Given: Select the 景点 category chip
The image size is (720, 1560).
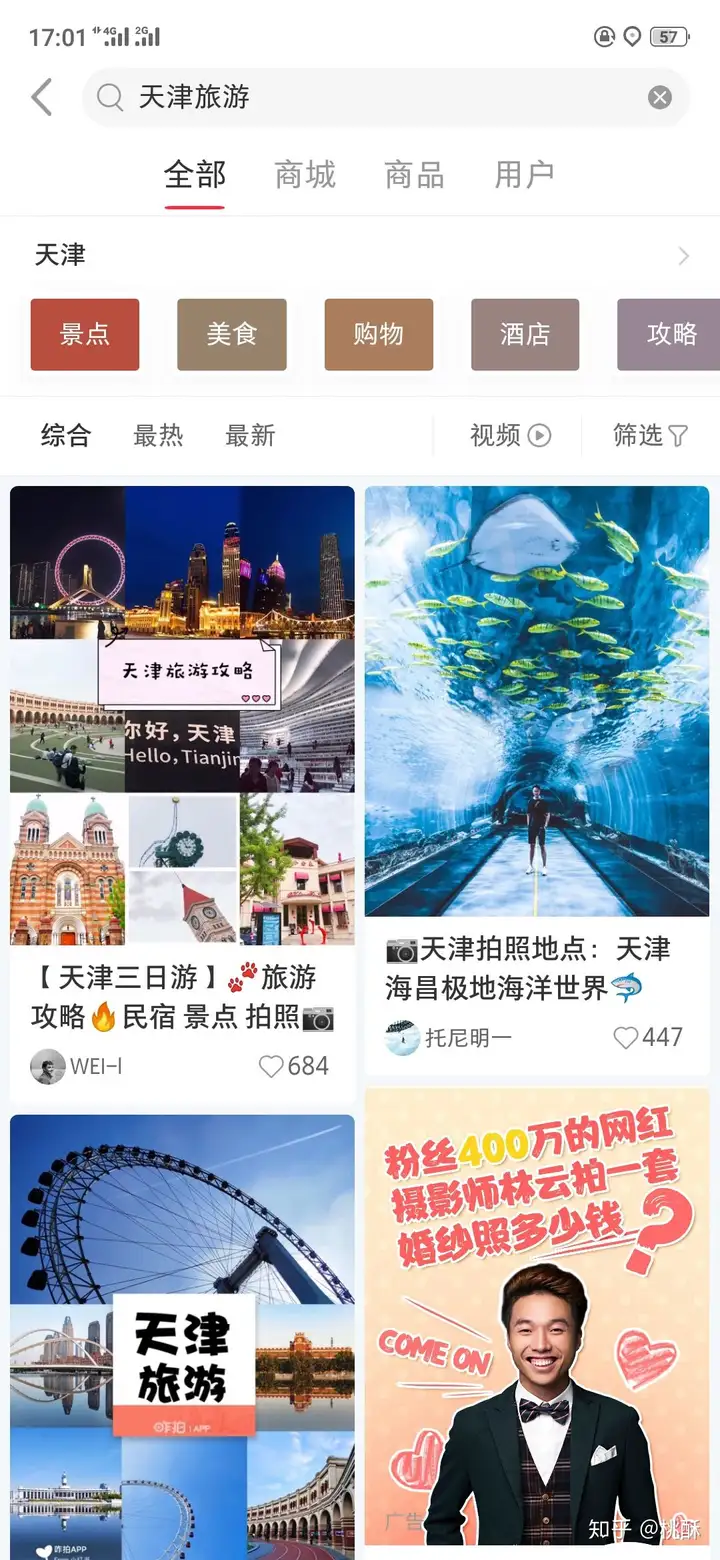Looking at the screenshot, I should click(x=85, y=334).
